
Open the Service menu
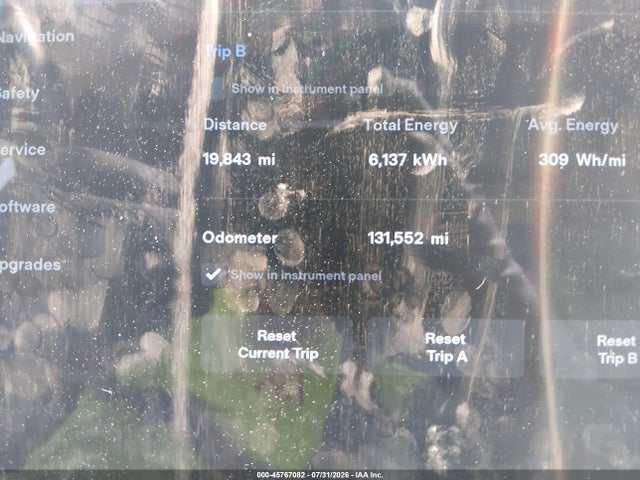point(23,150)
